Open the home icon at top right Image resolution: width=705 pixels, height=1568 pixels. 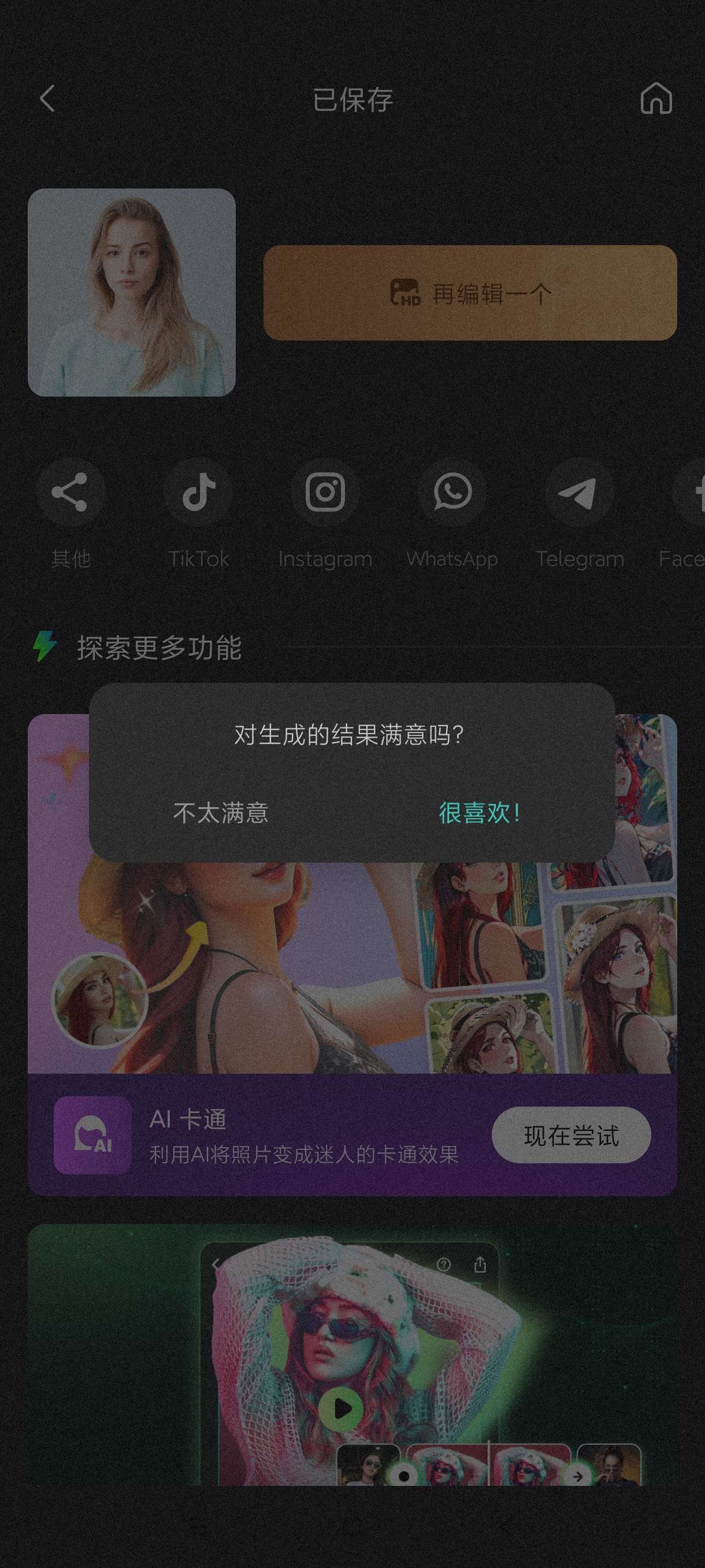[656, 99]
